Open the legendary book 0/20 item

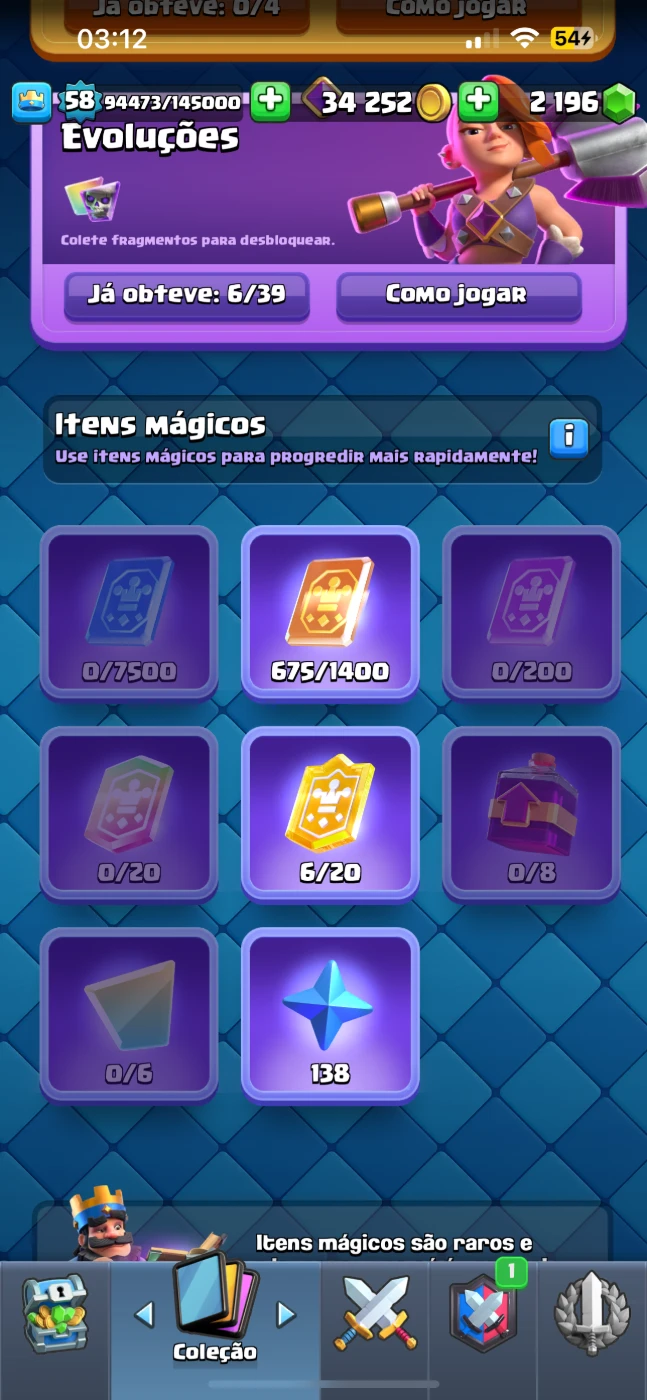click(129, 813)
